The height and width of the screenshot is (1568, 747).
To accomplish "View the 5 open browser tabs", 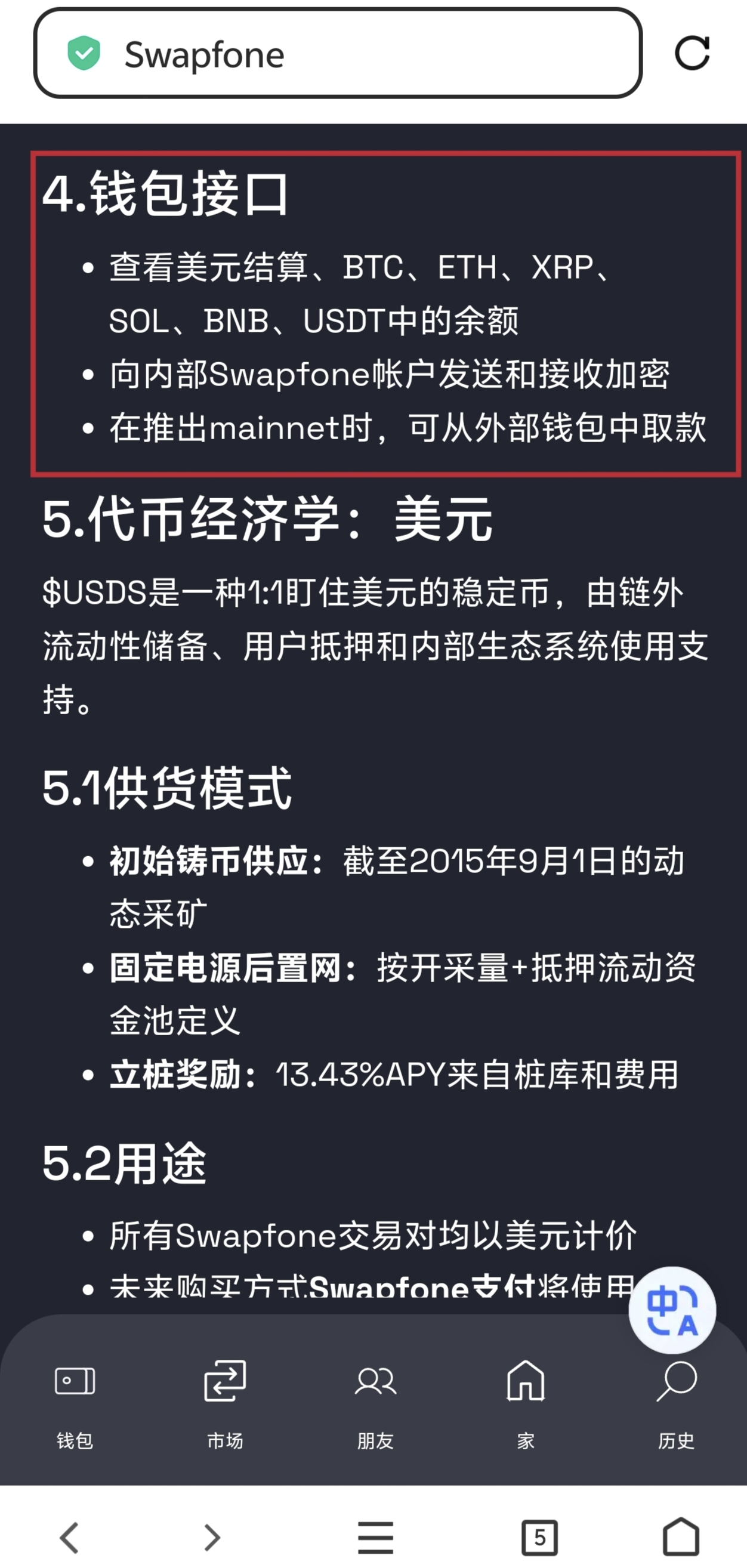I will (539, 1537).
